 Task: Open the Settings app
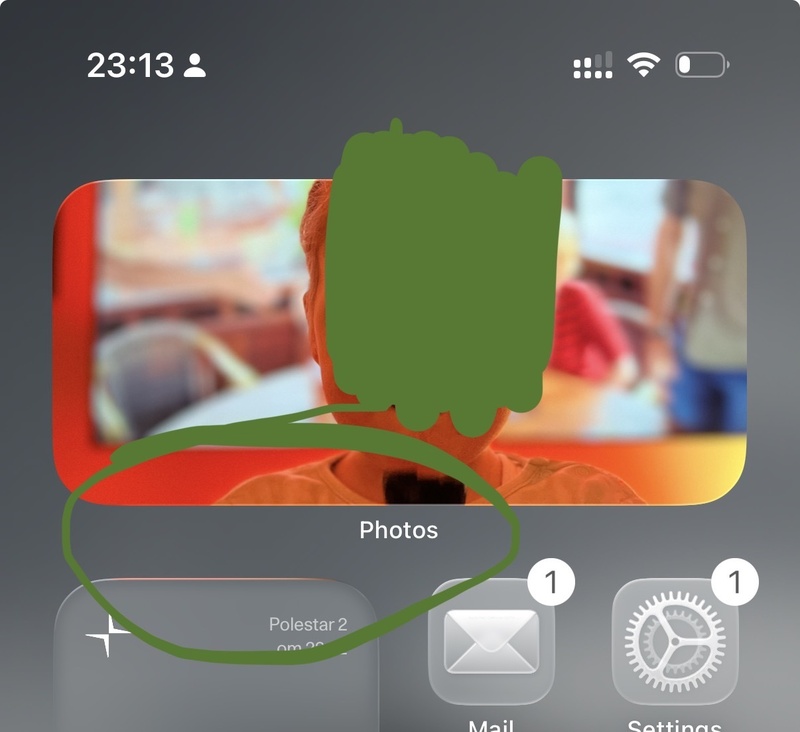point(674,642)
